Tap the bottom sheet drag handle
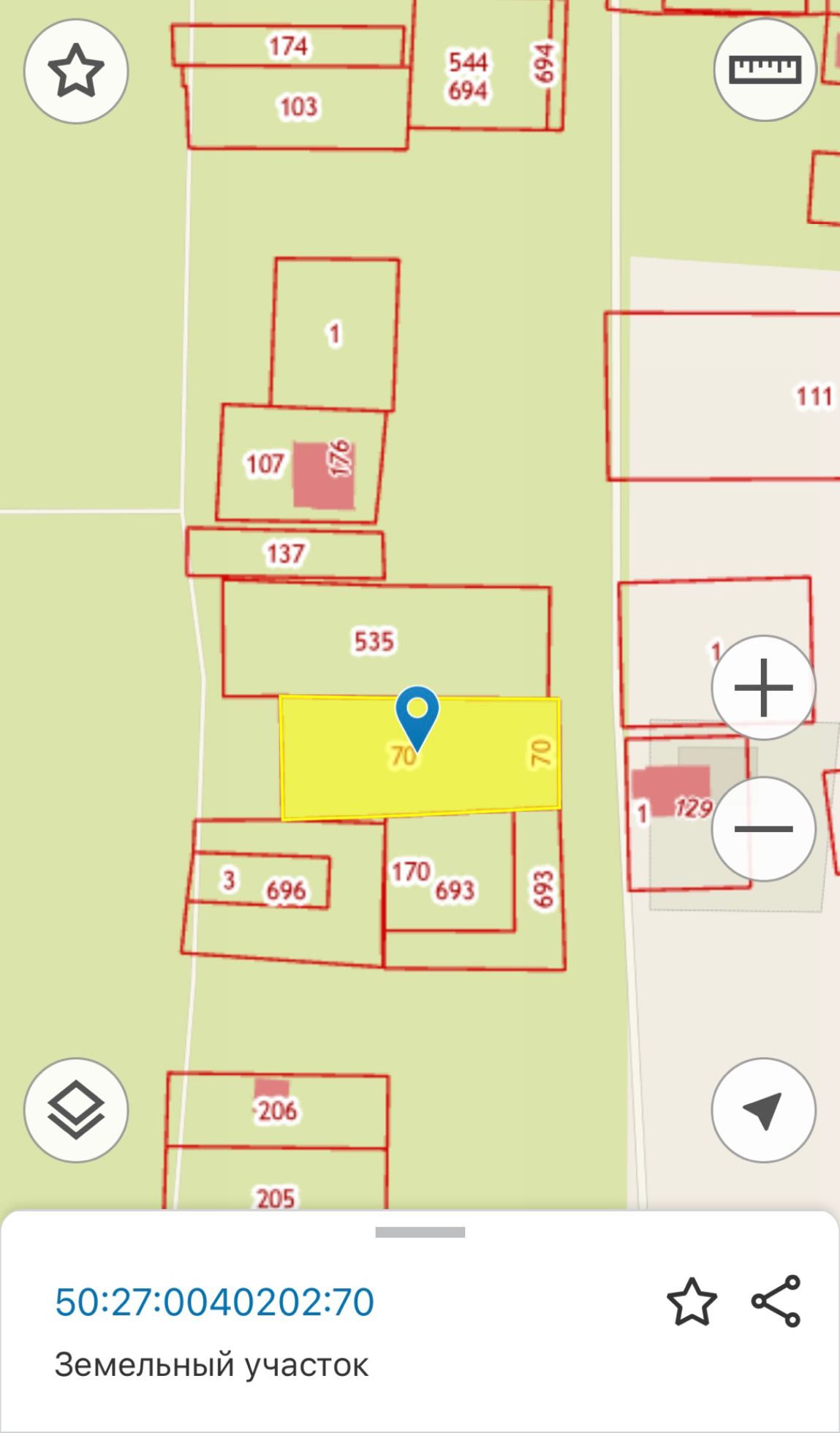840x1433 pixels. 420,1232
